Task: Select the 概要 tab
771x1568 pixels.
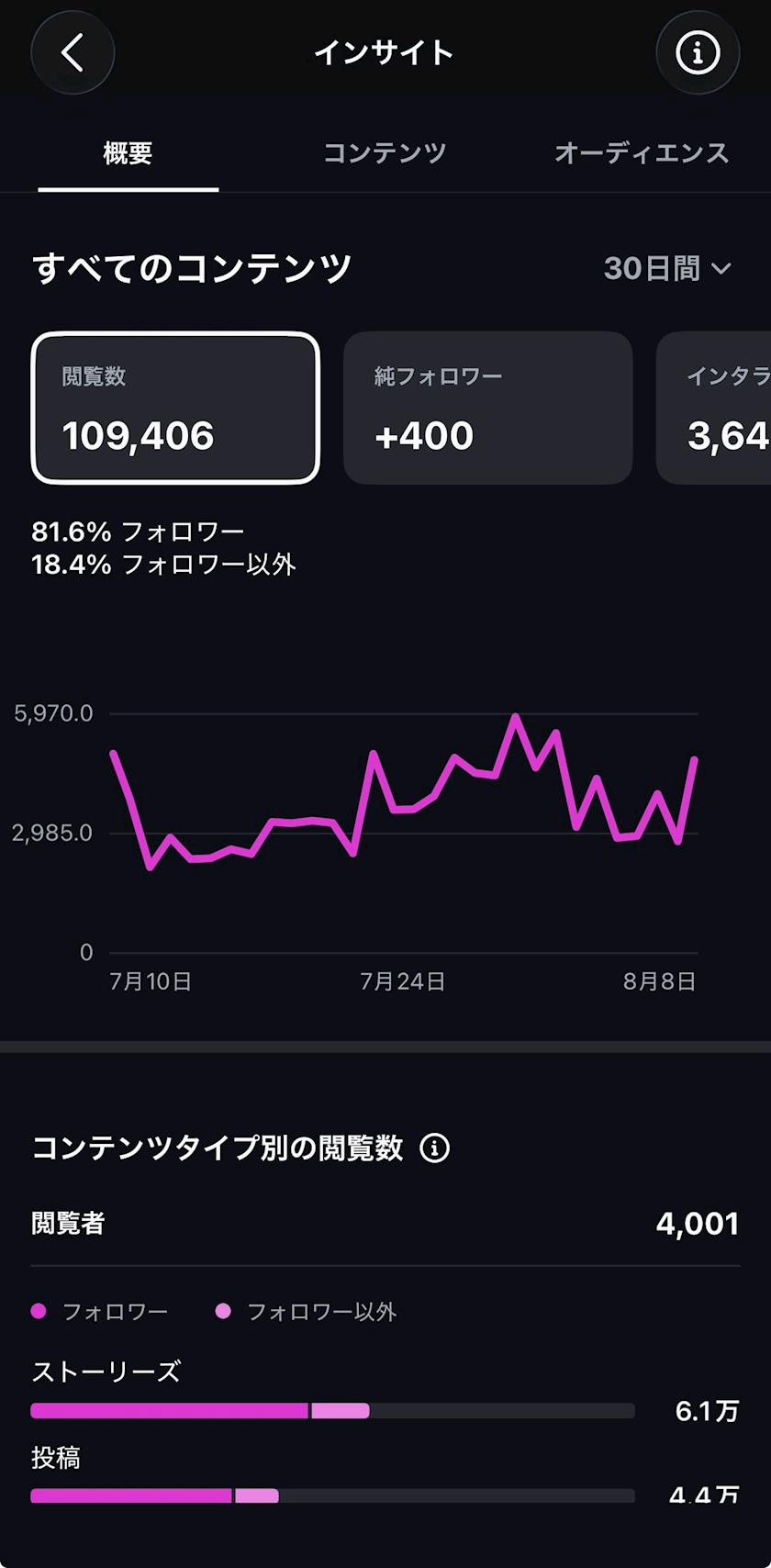Action: point(128,152)
